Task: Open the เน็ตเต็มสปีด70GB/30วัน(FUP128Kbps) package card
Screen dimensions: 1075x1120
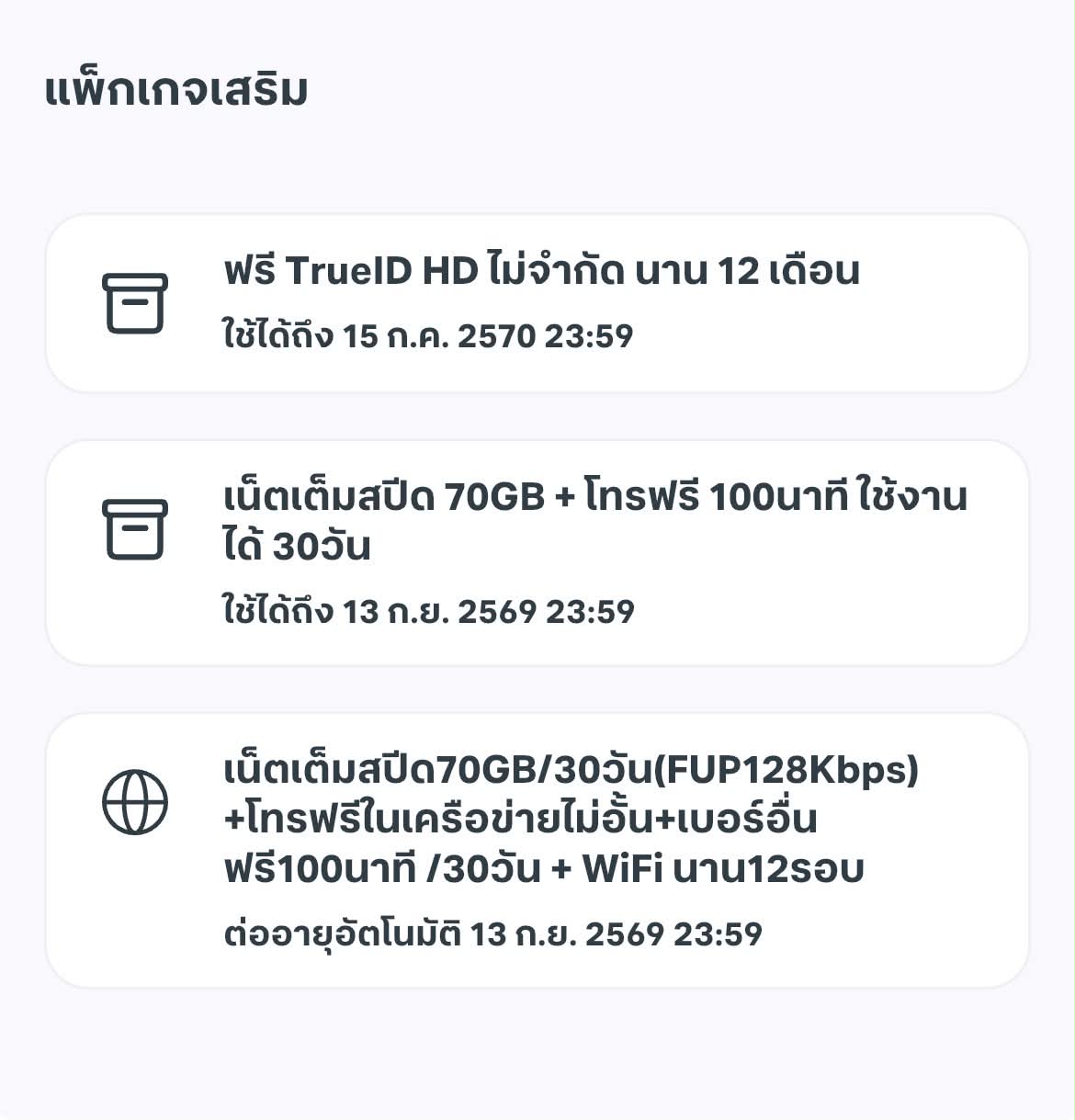Action: 537,851
